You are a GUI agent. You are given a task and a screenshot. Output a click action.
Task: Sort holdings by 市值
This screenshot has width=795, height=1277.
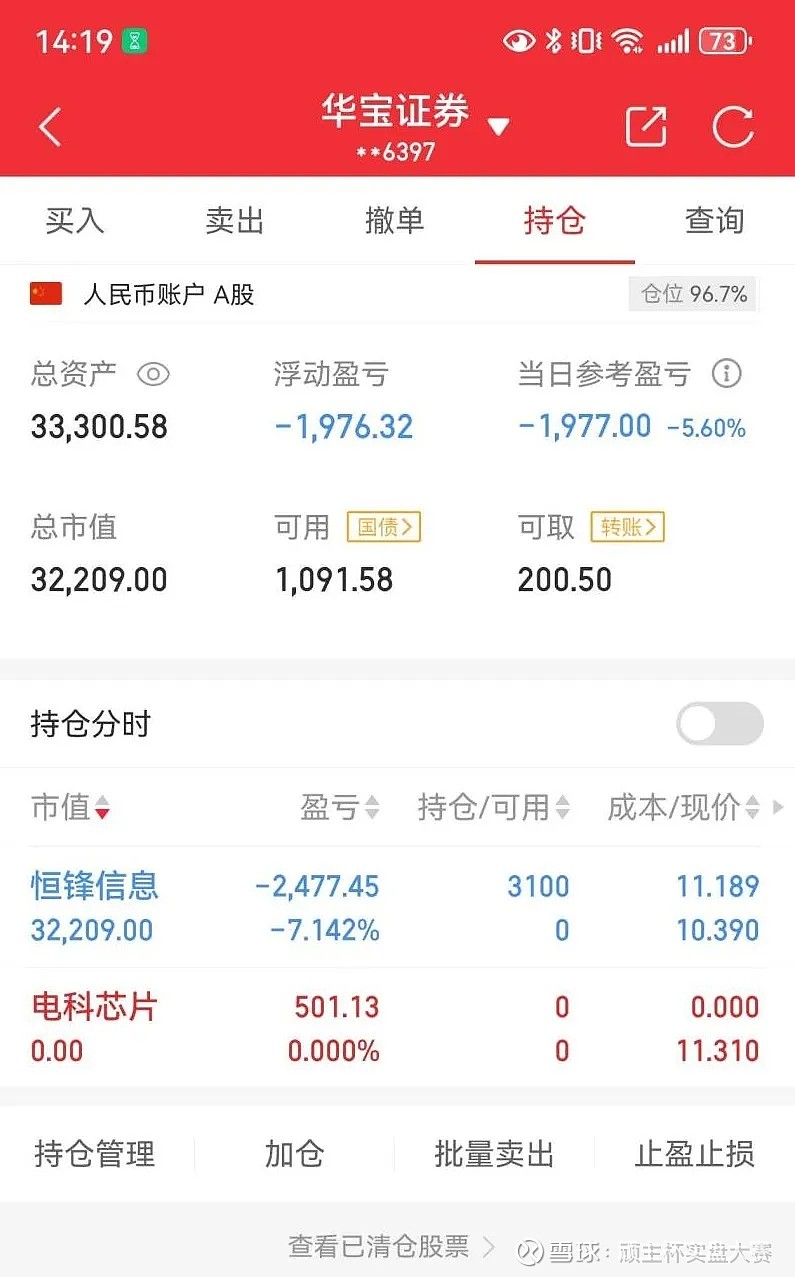tap(71, 808)
